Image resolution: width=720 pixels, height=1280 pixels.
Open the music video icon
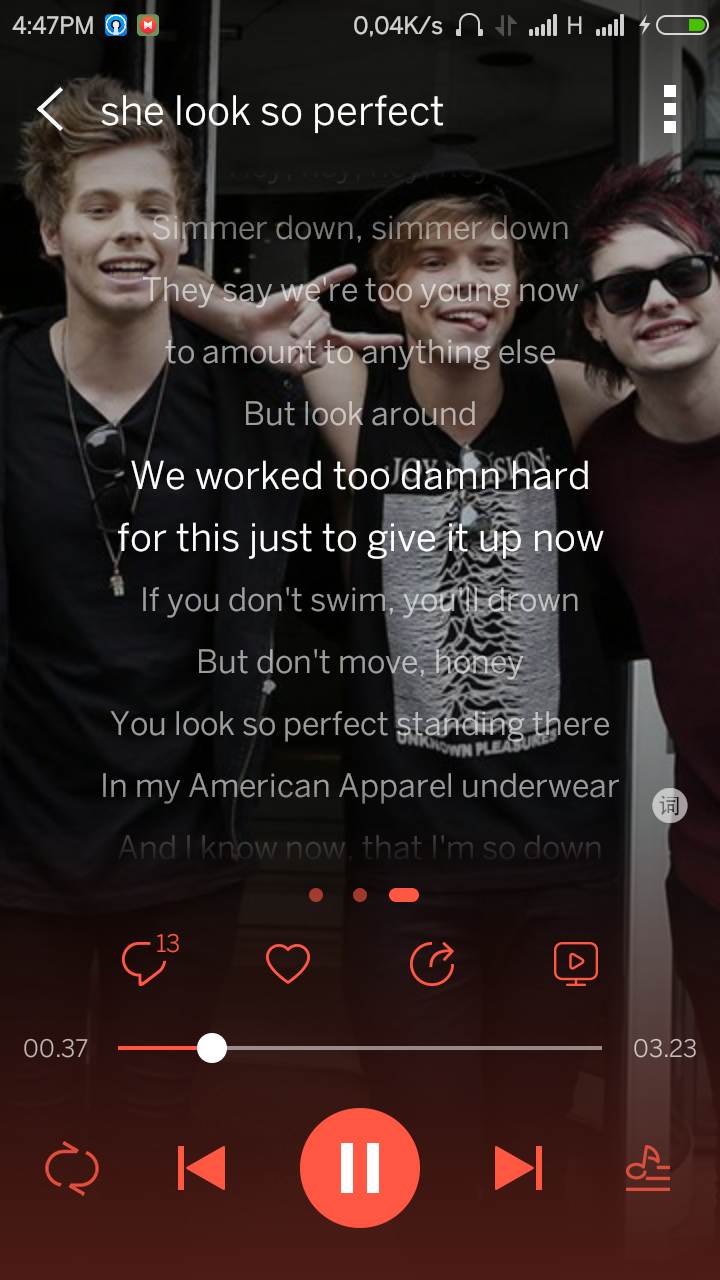click(x=576, y=964)
